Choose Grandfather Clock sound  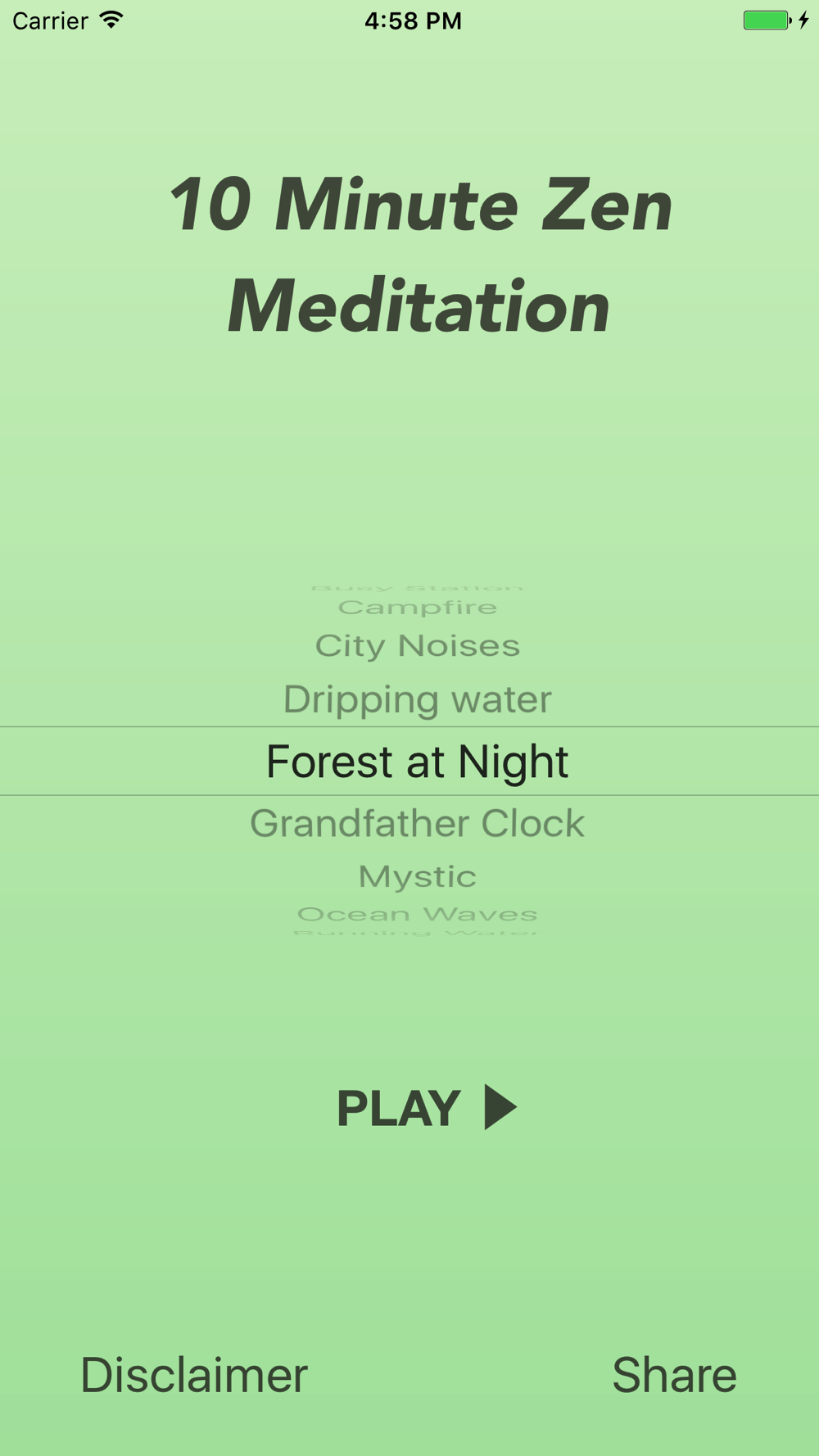tap(417, 823)
